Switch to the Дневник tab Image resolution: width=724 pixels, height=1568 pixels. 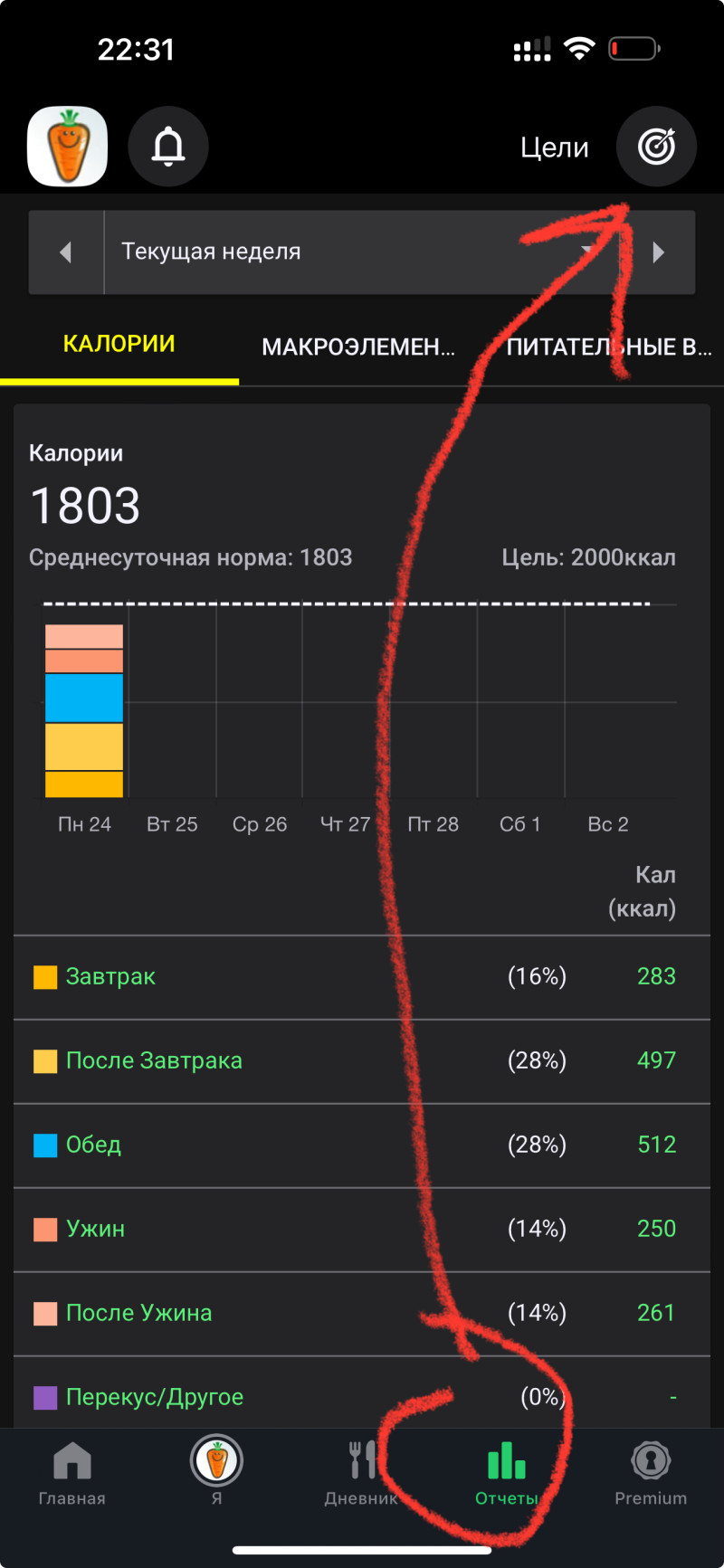click(361, 1474)
